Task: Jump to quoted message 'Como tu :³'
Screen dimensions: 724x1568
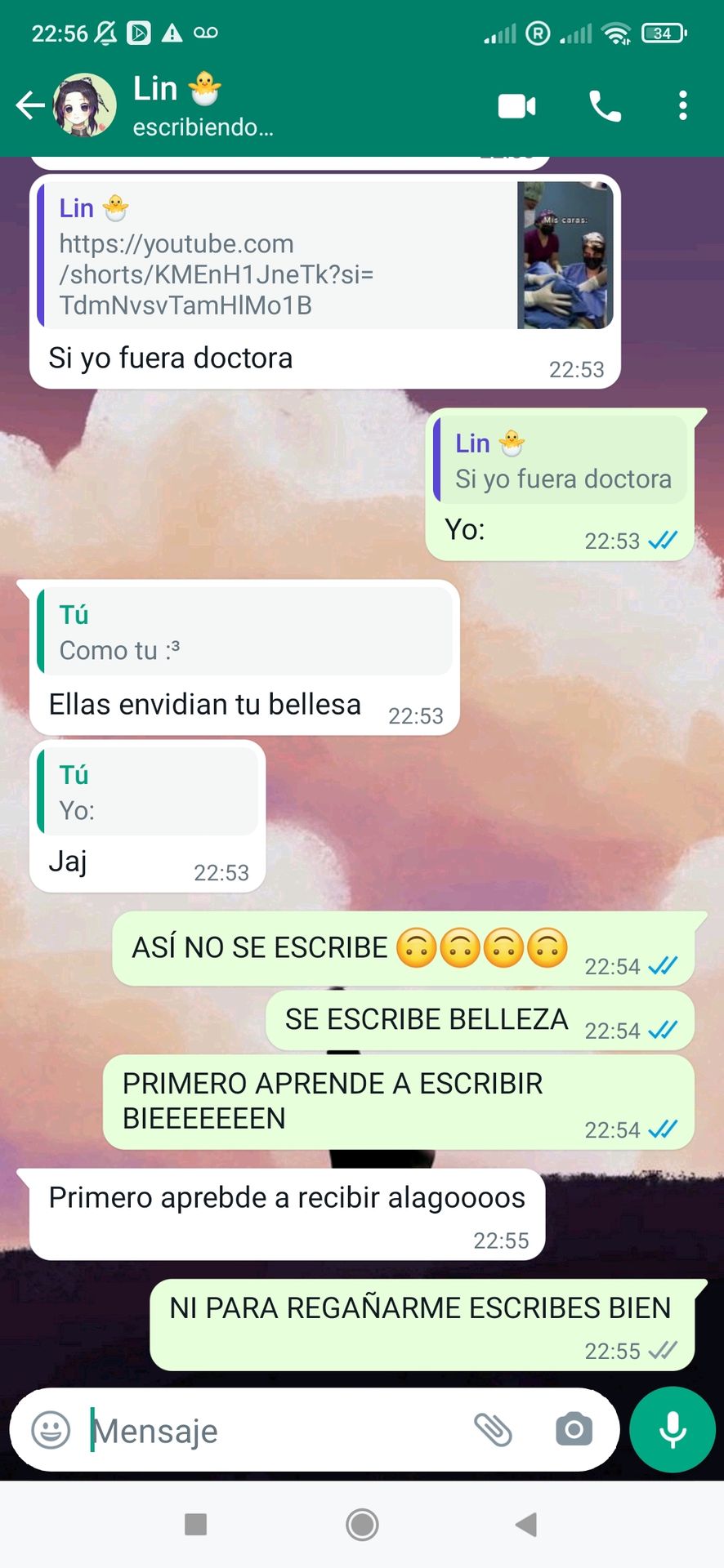Action: click(x=245, y=633)
